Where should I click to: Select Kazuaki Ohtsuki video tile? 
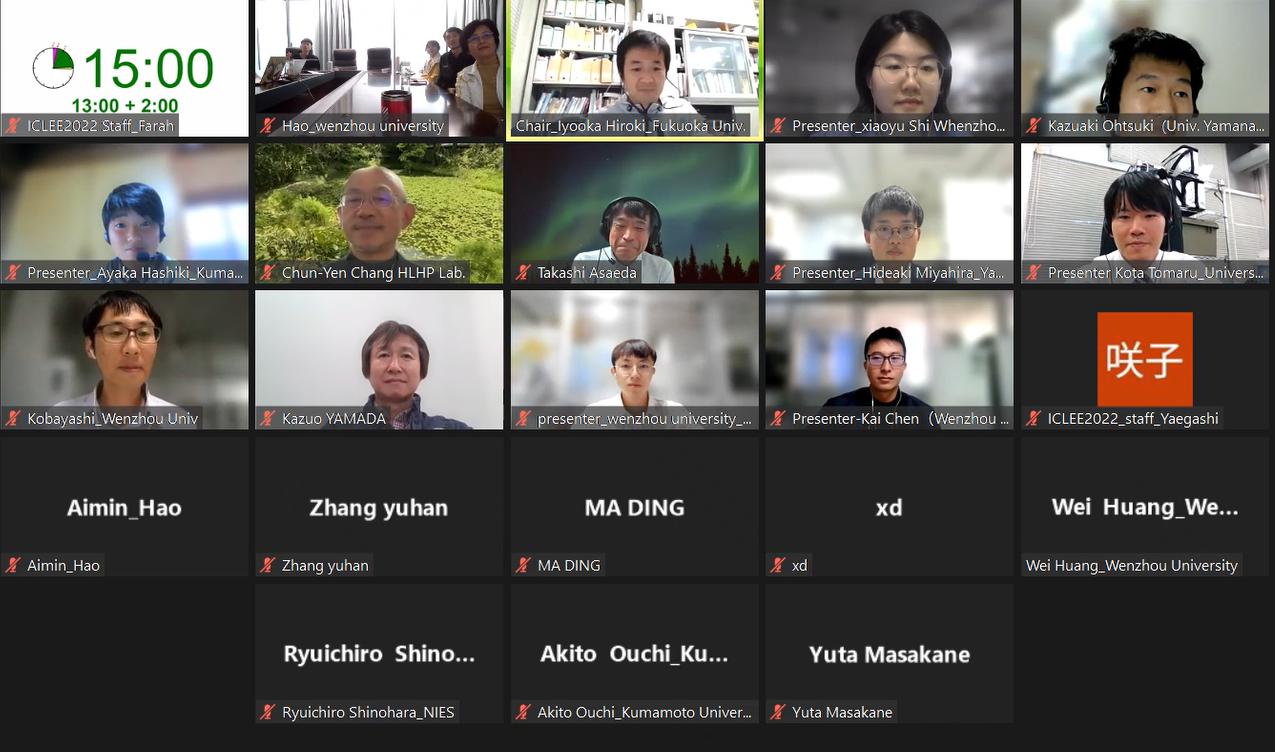coord(1145,67)
